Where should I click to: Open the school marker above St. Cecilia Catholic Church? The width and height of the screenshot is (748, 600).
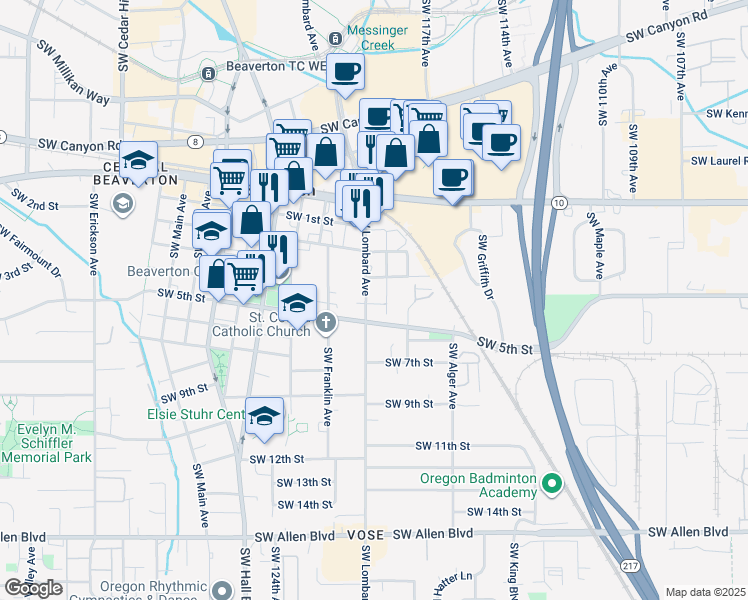pyautogui.click(x=297, y=303)
